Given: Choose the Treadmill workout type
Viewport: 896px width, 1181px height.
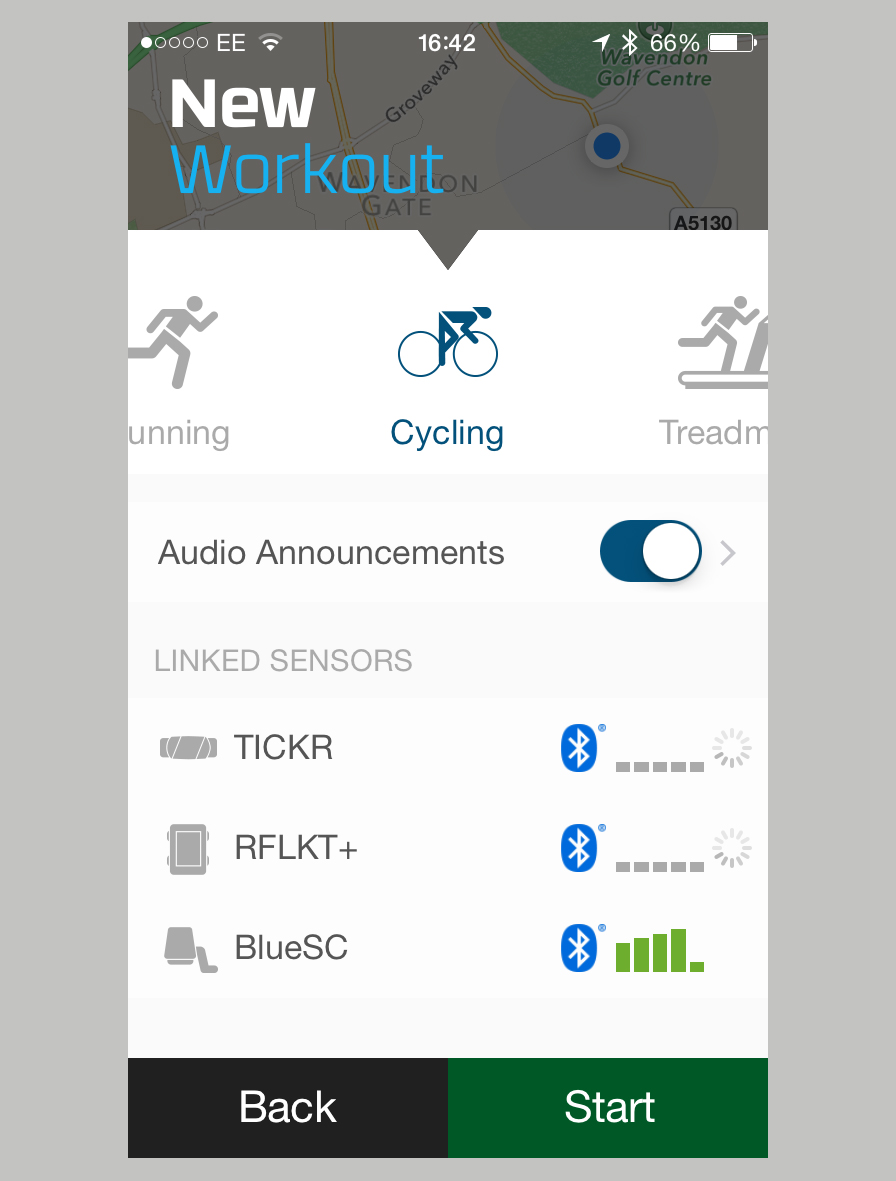Looking at the screenshot, I should point(718,370).
